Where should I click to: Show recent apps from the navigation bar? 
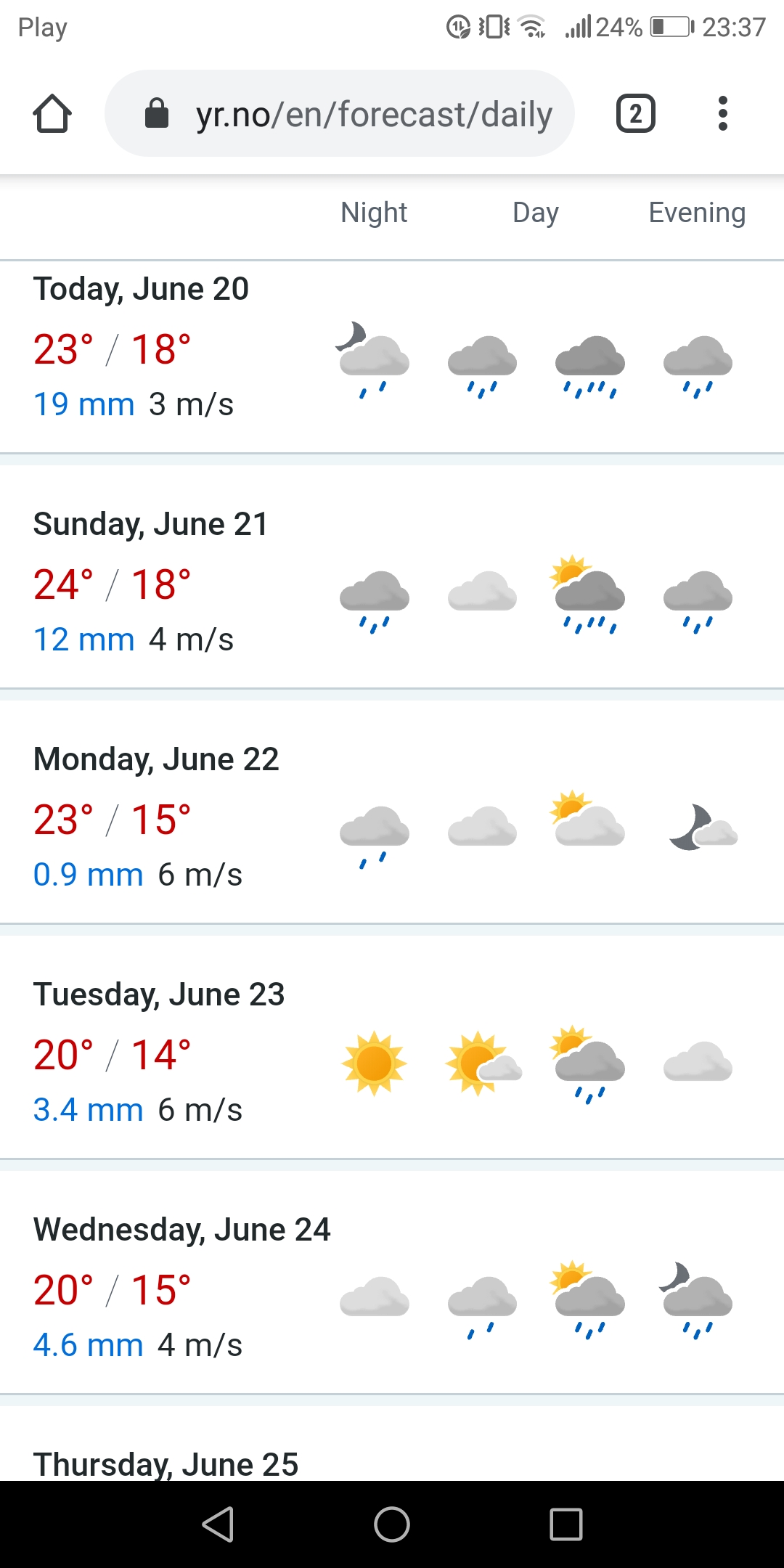pos(566,1524)
